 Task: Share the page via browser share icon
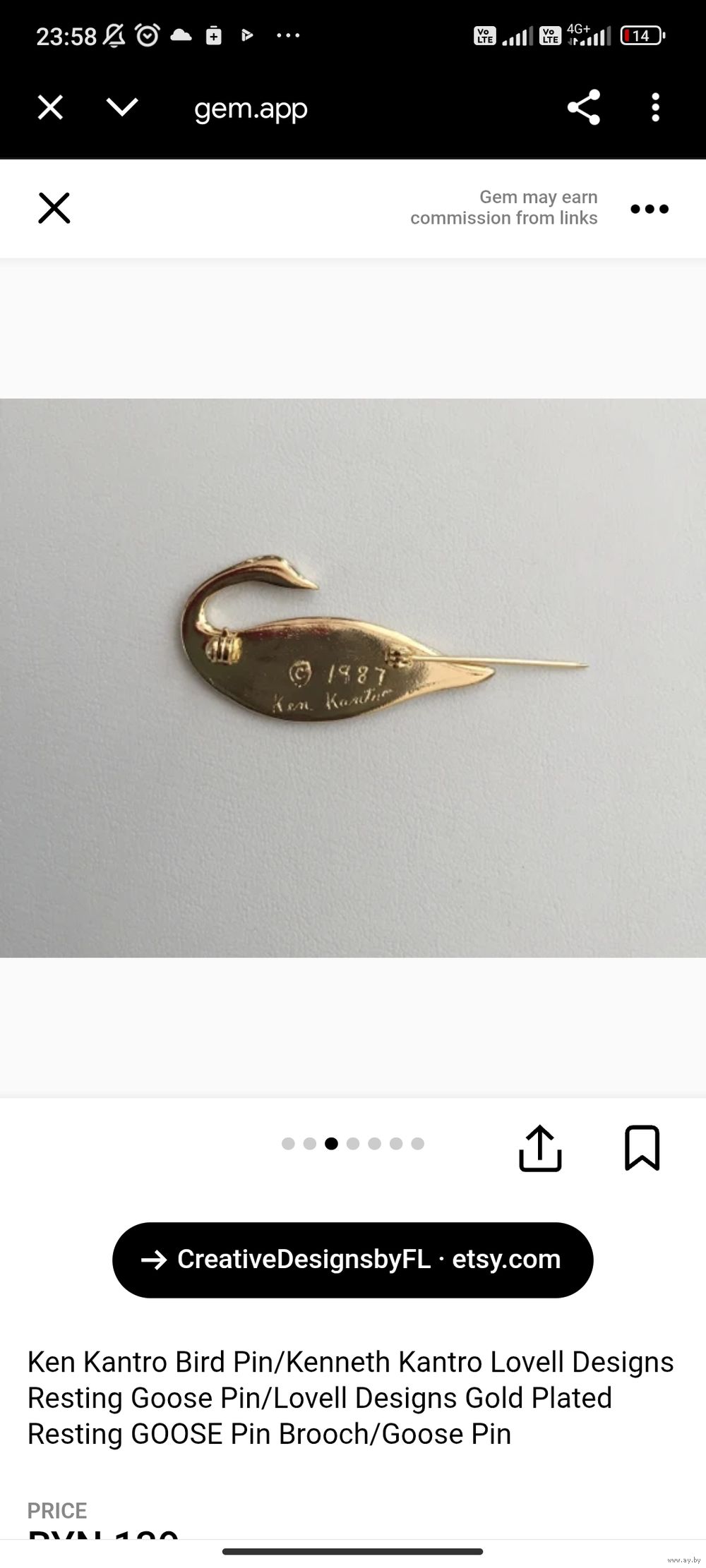click(x=583, y=108)
